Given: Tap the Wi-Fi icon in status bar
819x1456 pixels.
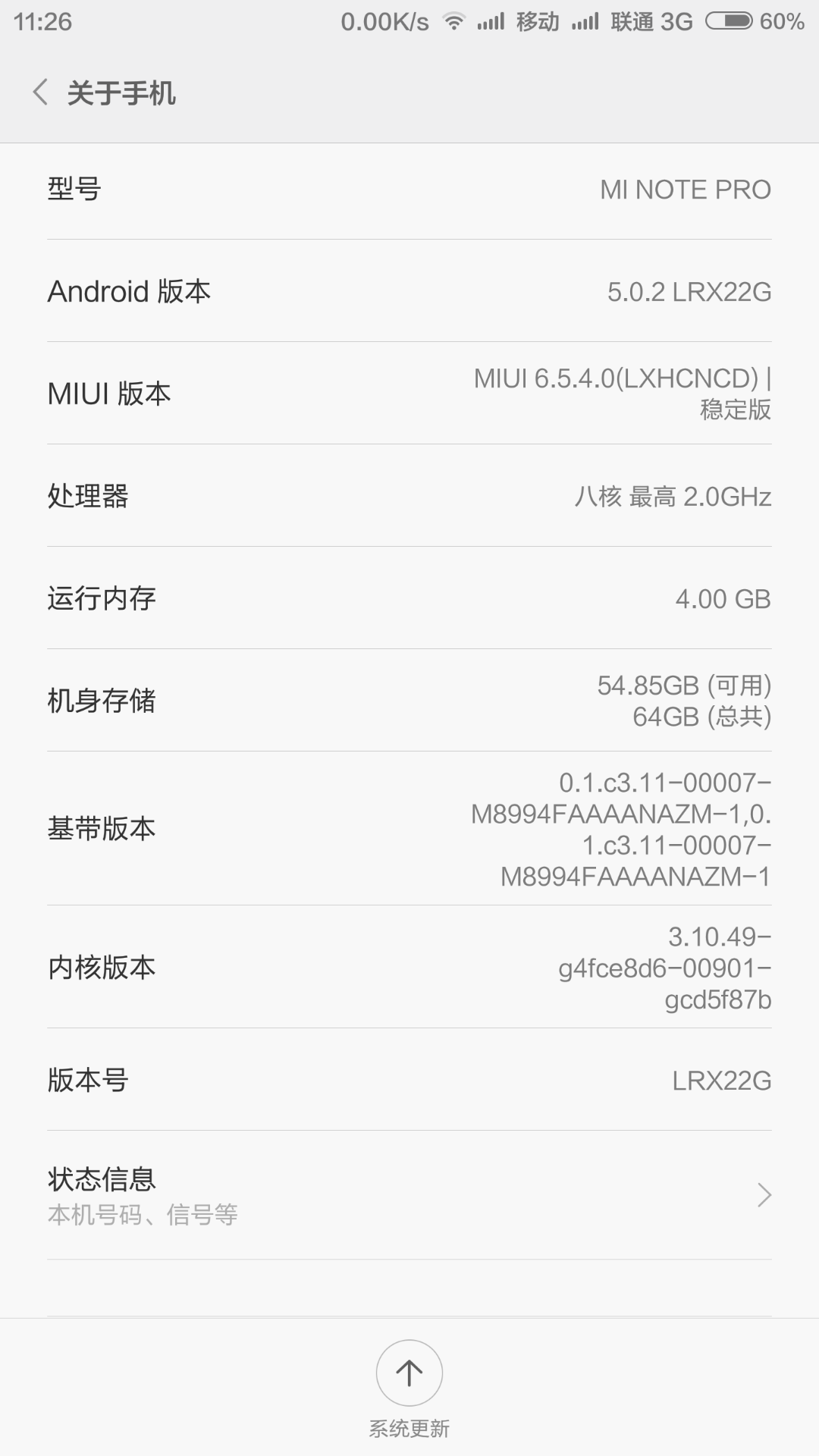Looking at the screenshot, I should (454, 20).
